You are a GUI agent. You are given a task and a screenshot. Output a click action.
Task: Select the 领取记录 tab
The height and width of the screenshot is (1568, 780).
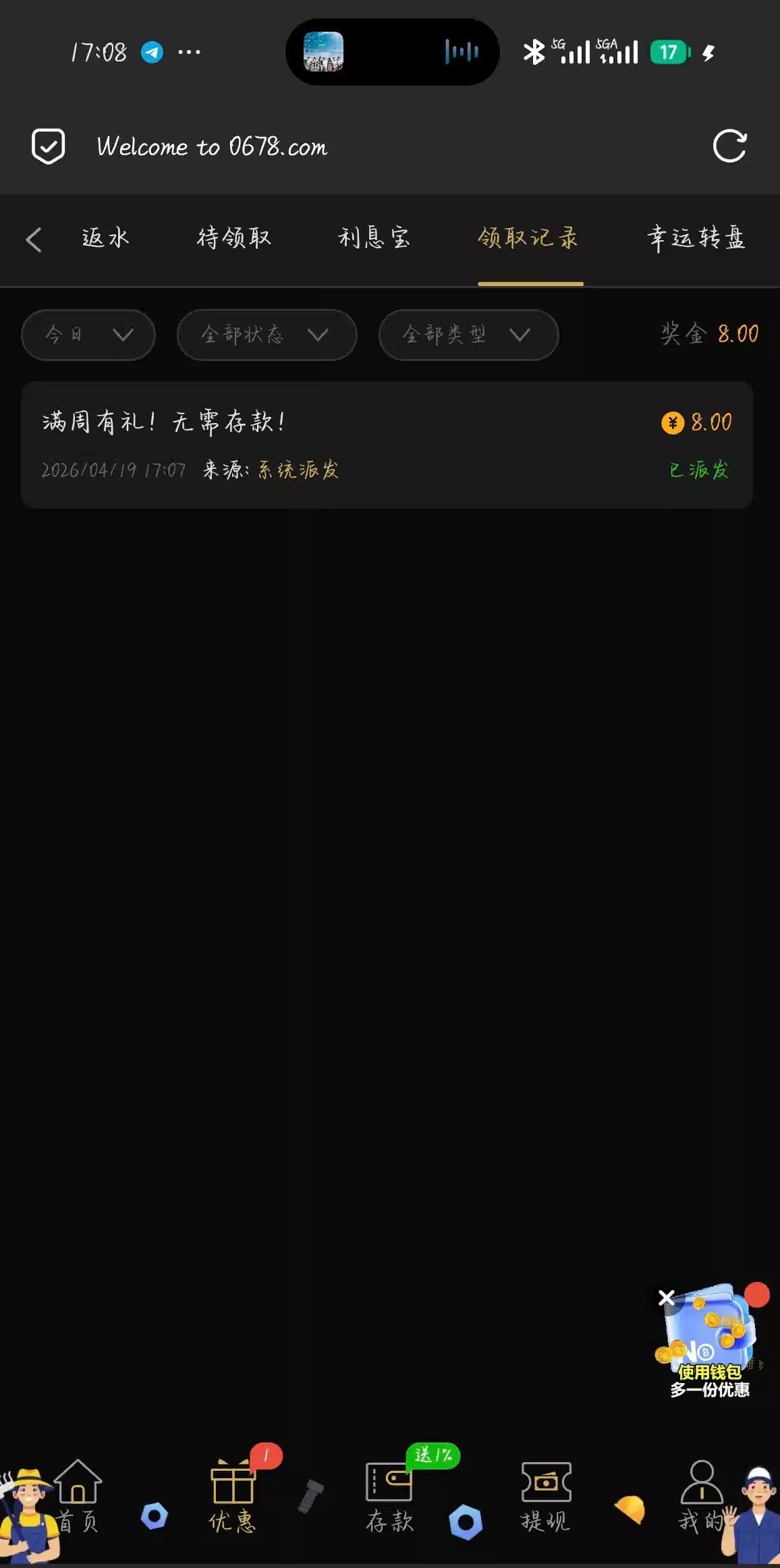coord(529,238)
